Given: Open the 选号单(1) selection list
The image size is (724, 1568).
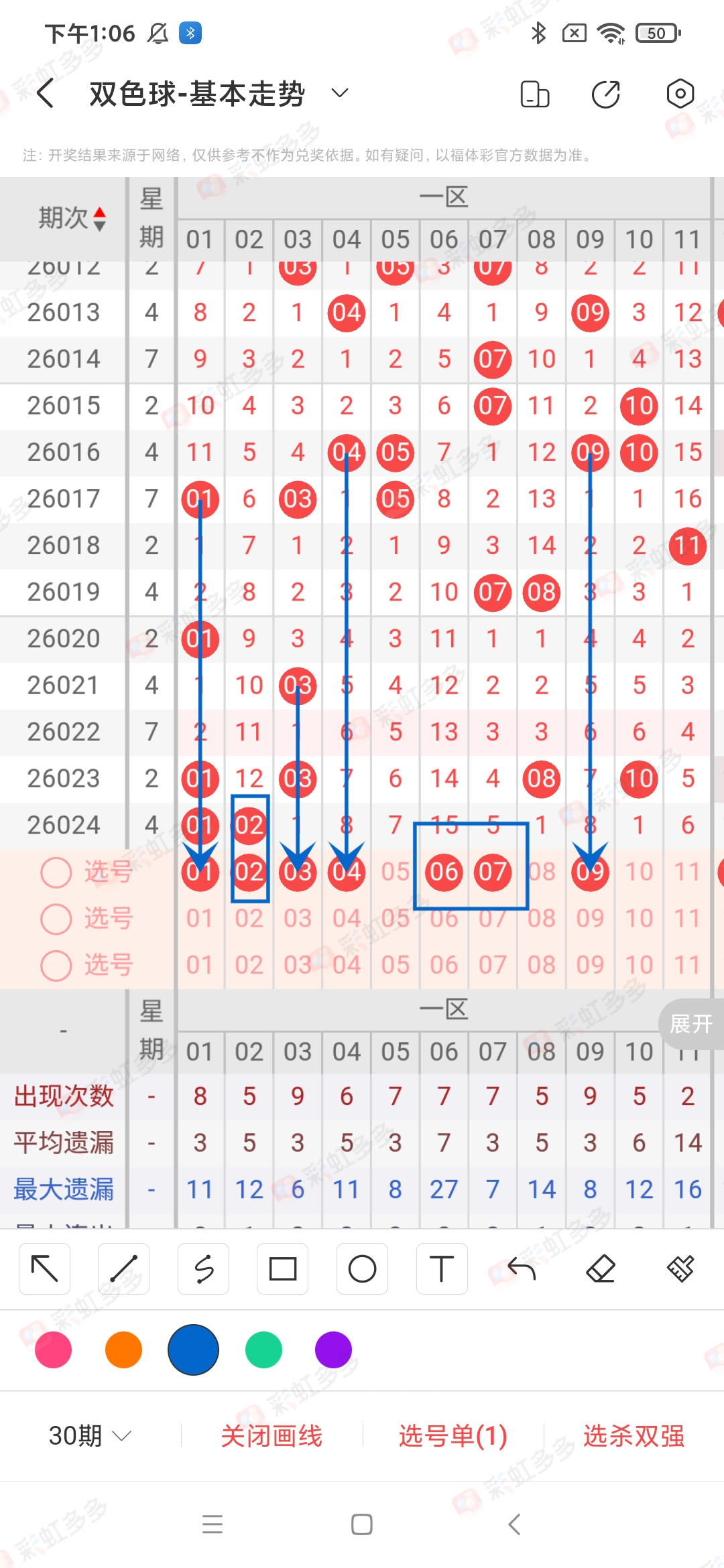Looking at the screenshot, I should pos(452,1435).
